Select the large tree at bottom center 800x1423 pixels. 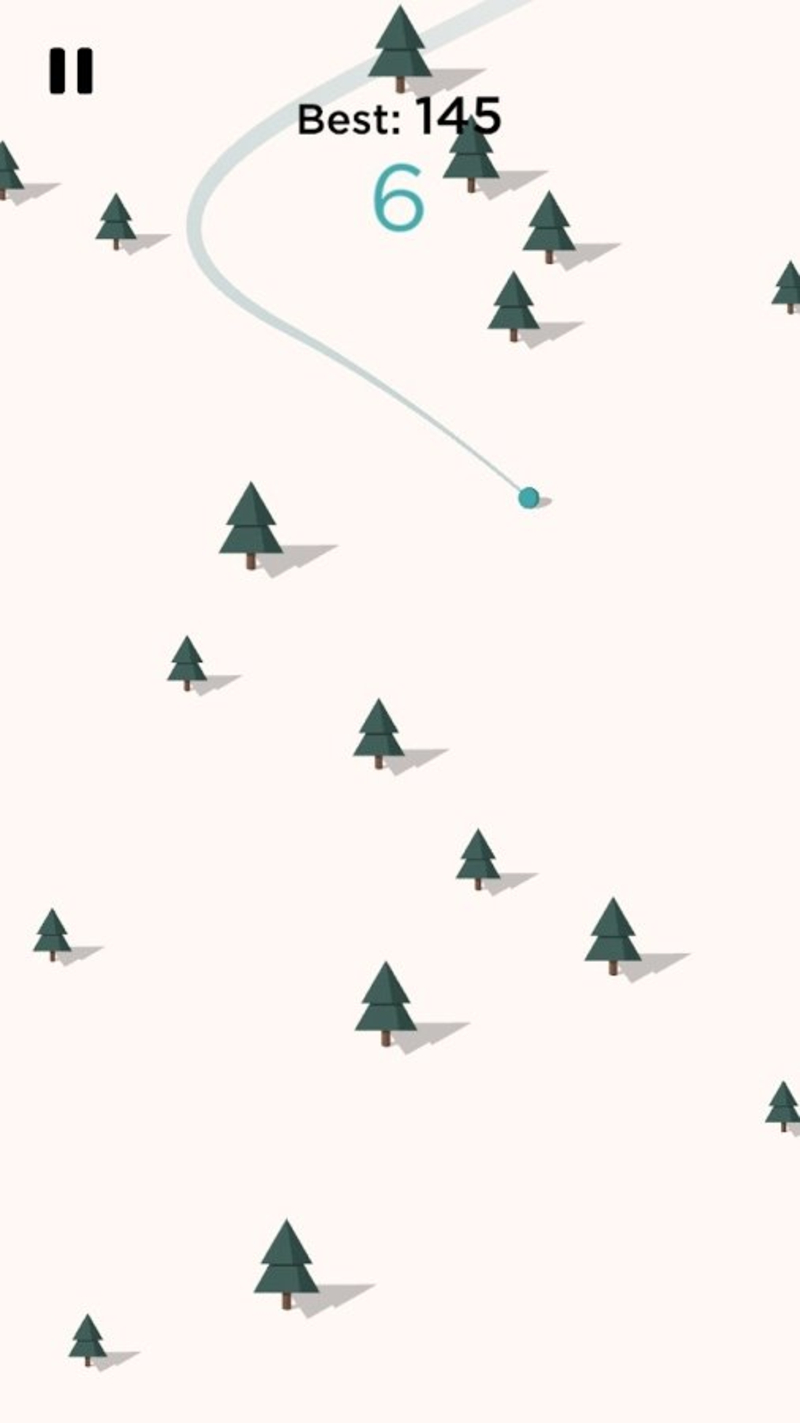point(287,1255)
